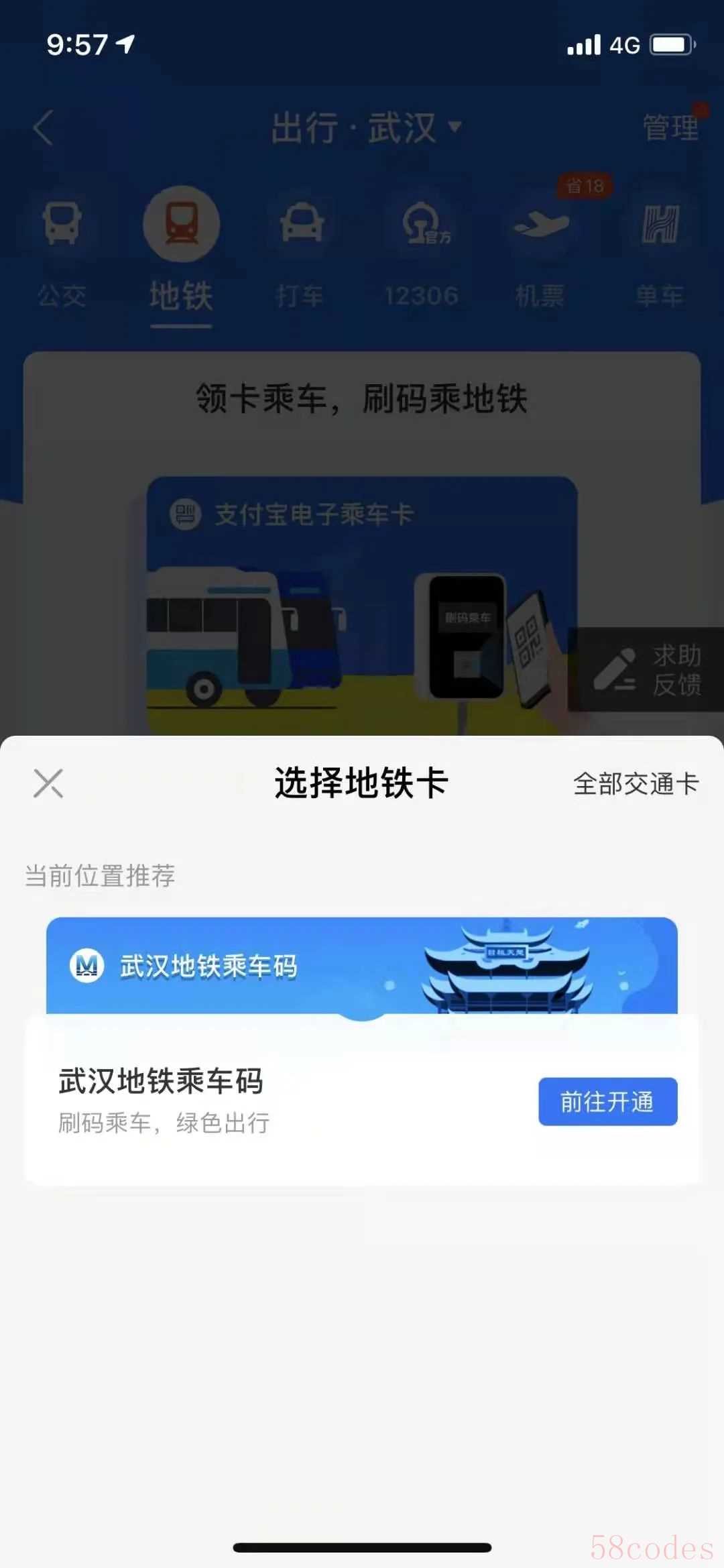Image resolution: width=724 pixels, height=1568 pixels.
Task: Tap 前往开通 for Wuhan metro code
Action: [607, 1101]
